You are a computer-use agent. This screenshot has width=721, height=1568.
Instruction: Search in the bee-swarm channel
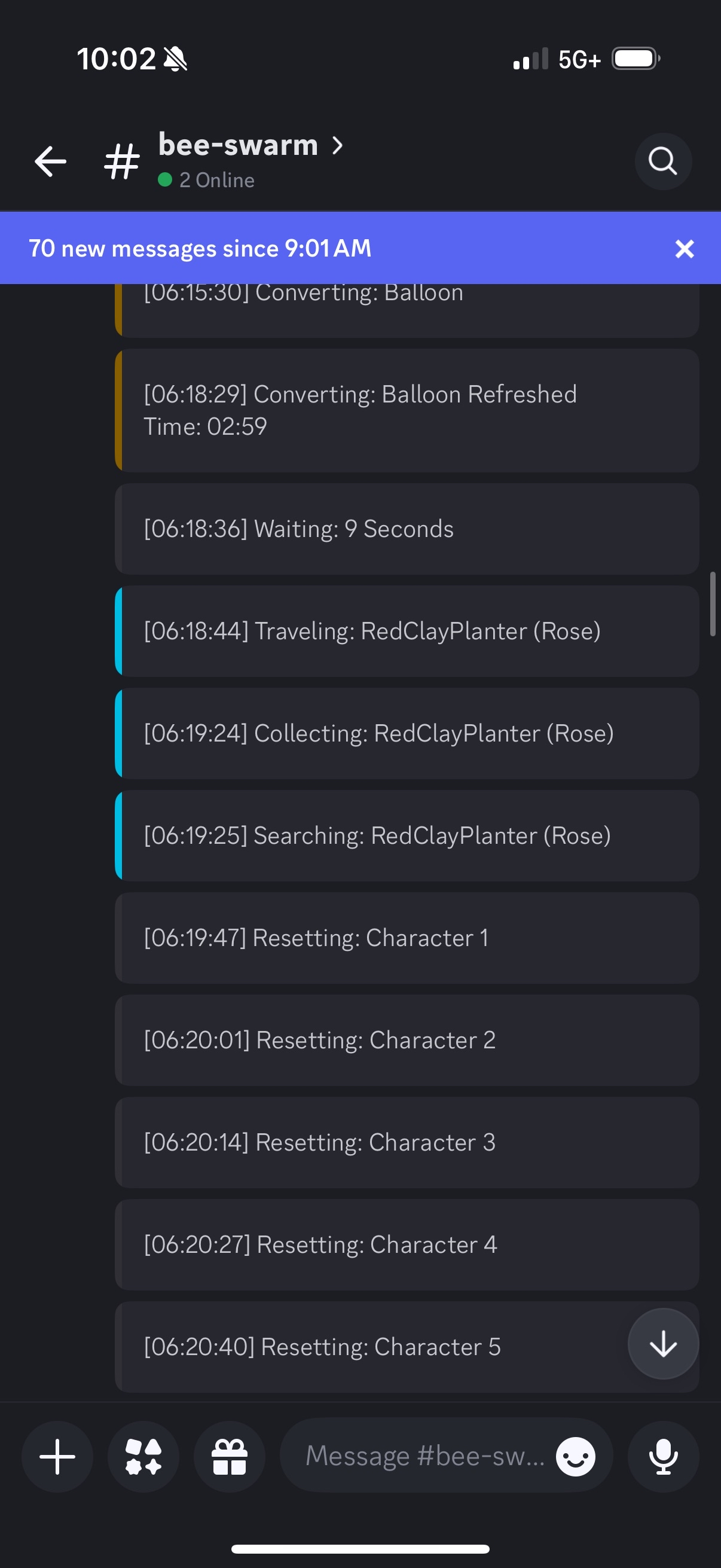[662, 161]
